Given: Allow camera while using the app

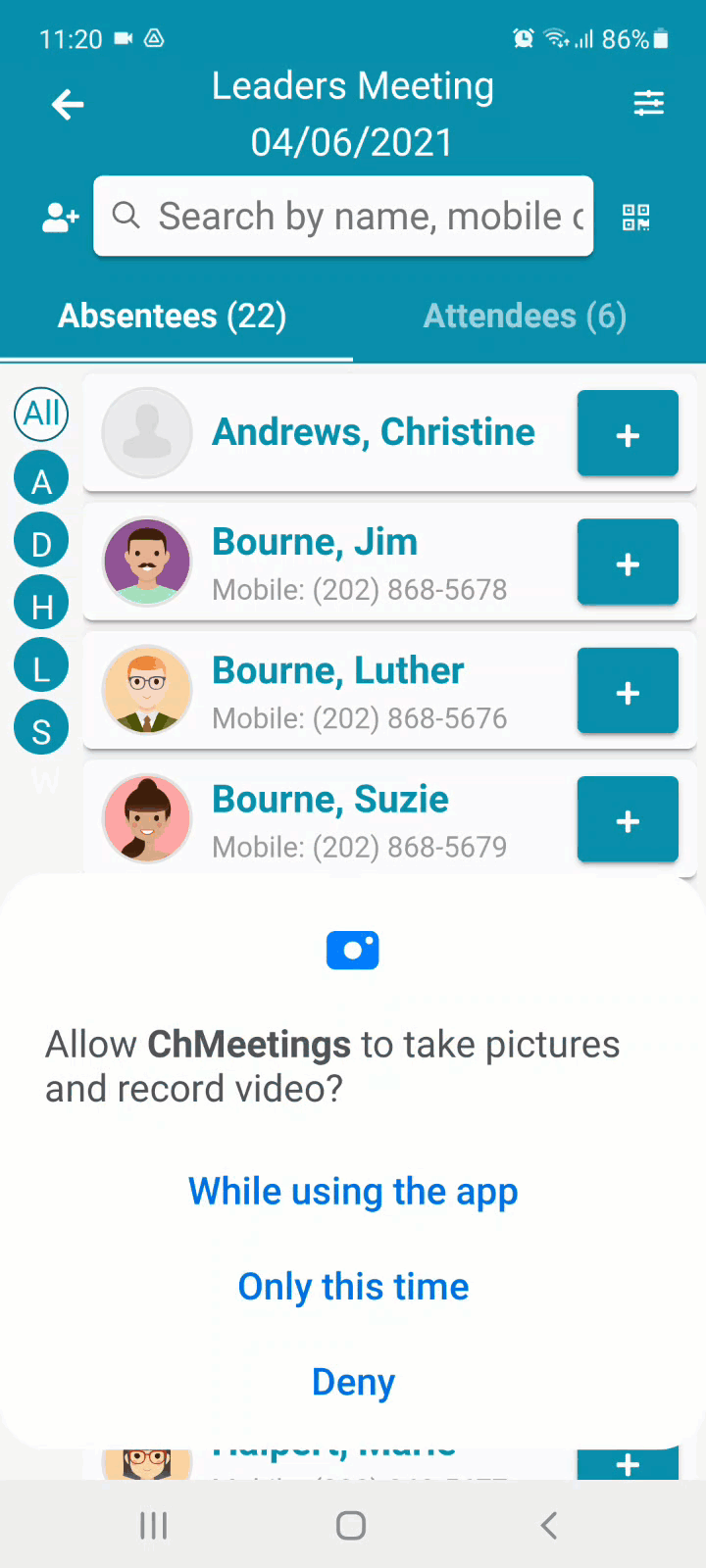Looking at the screenshot, I should pos(353,1192).
